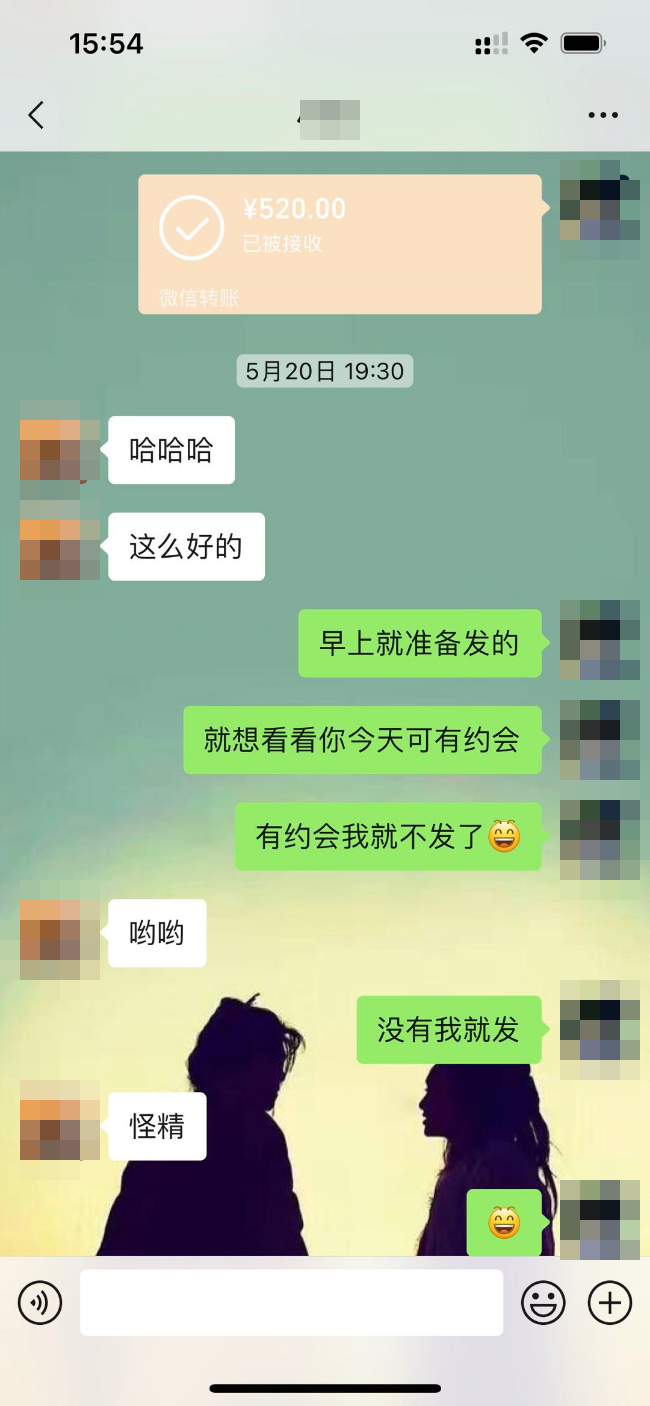Open own avatar beside 早上就准备发的

pyautogui.click(x=599, y=640)
